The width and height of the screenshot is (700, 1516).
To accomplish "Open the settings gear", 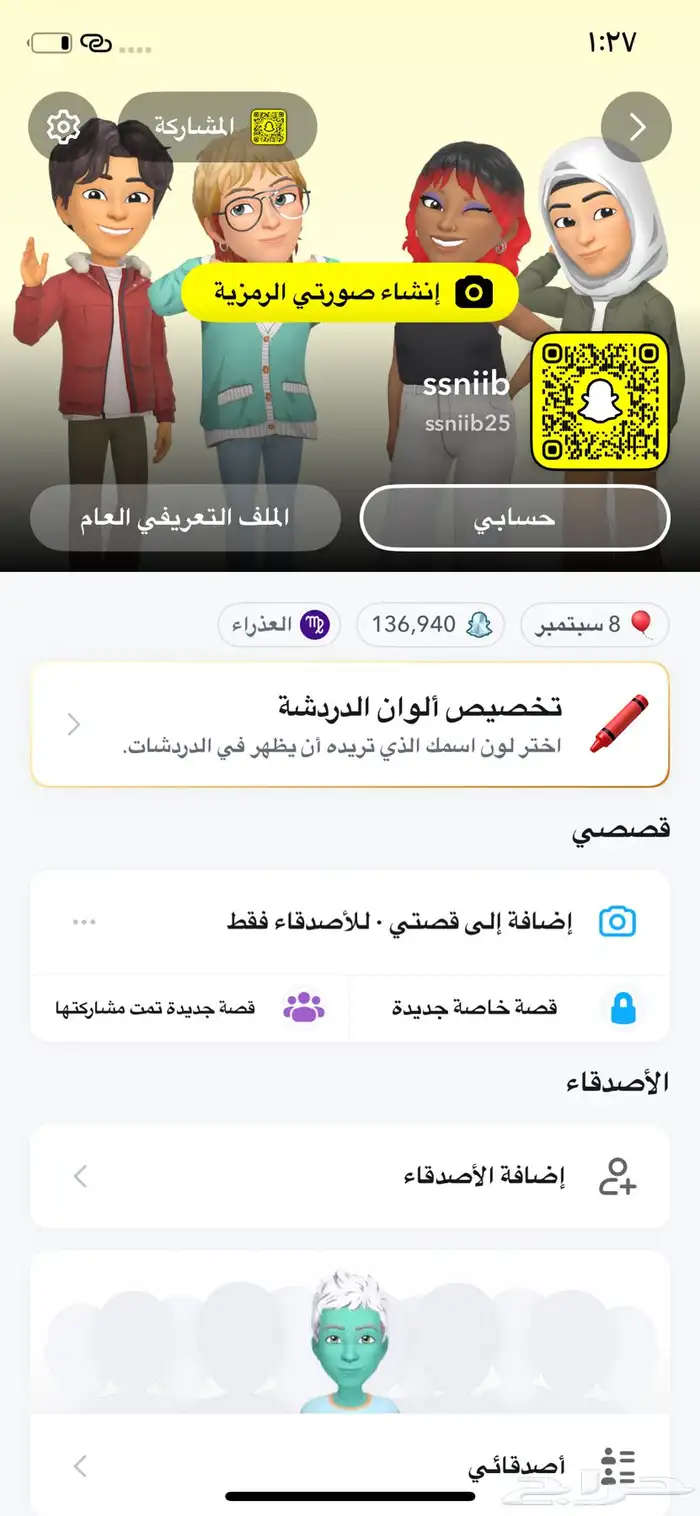I will pyautogui.click(x=62, y=127).
